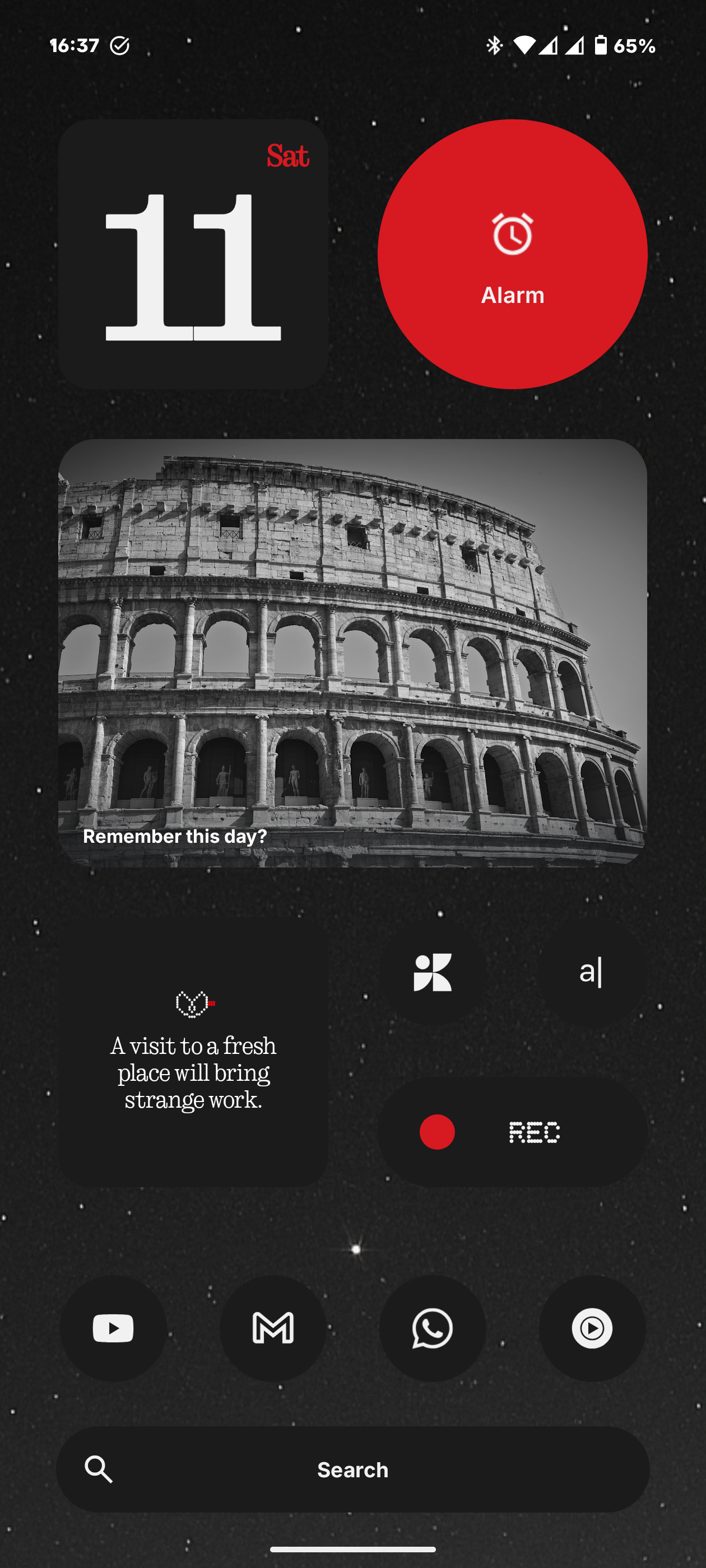Launch the pinwheel-shaped app shortcut
Image resolution: width=706 pixels, height=1568 pixels.
[433, 972]
